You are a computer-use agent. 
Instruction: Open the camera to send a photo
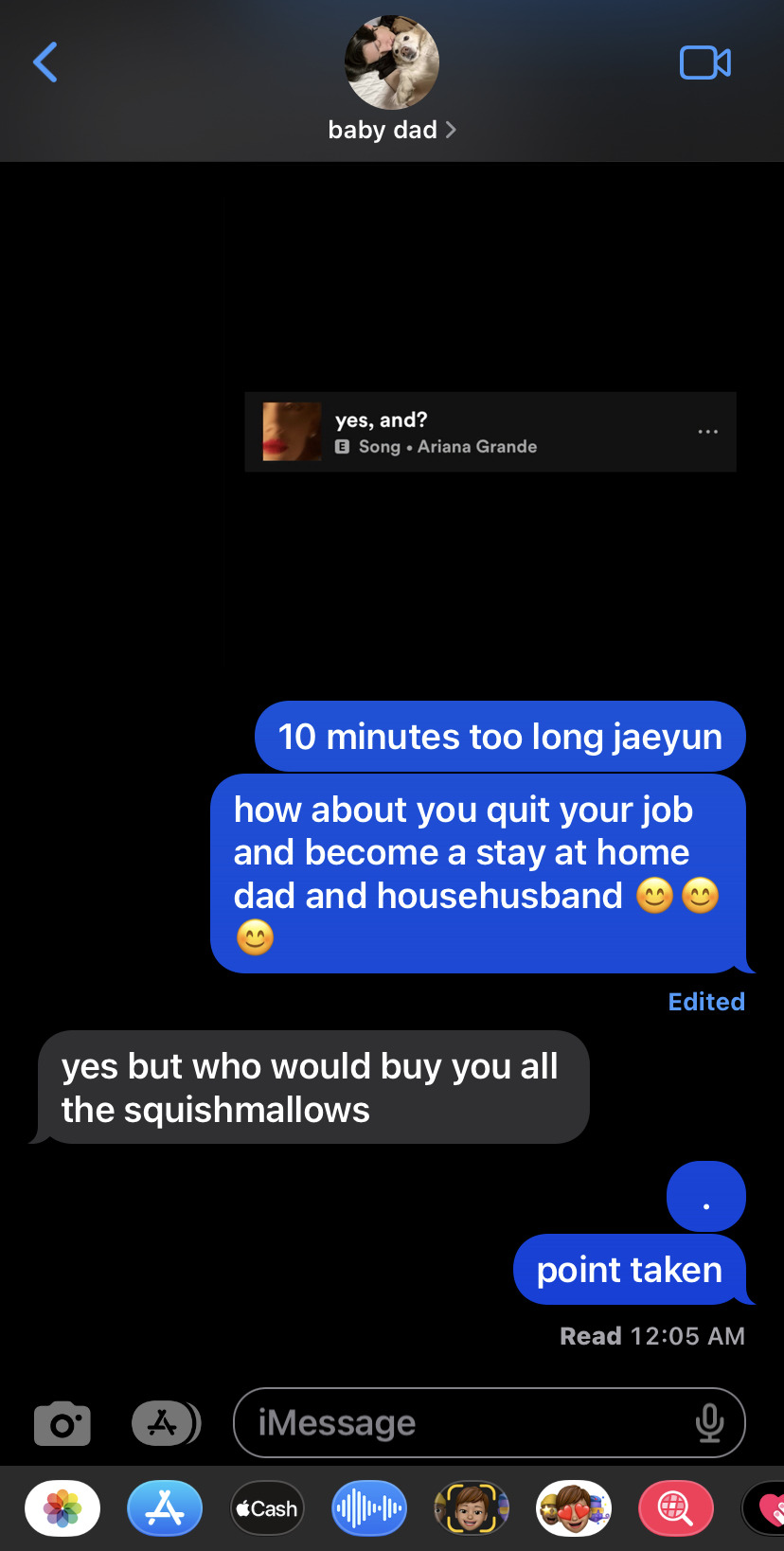(x=62, y=1423)
